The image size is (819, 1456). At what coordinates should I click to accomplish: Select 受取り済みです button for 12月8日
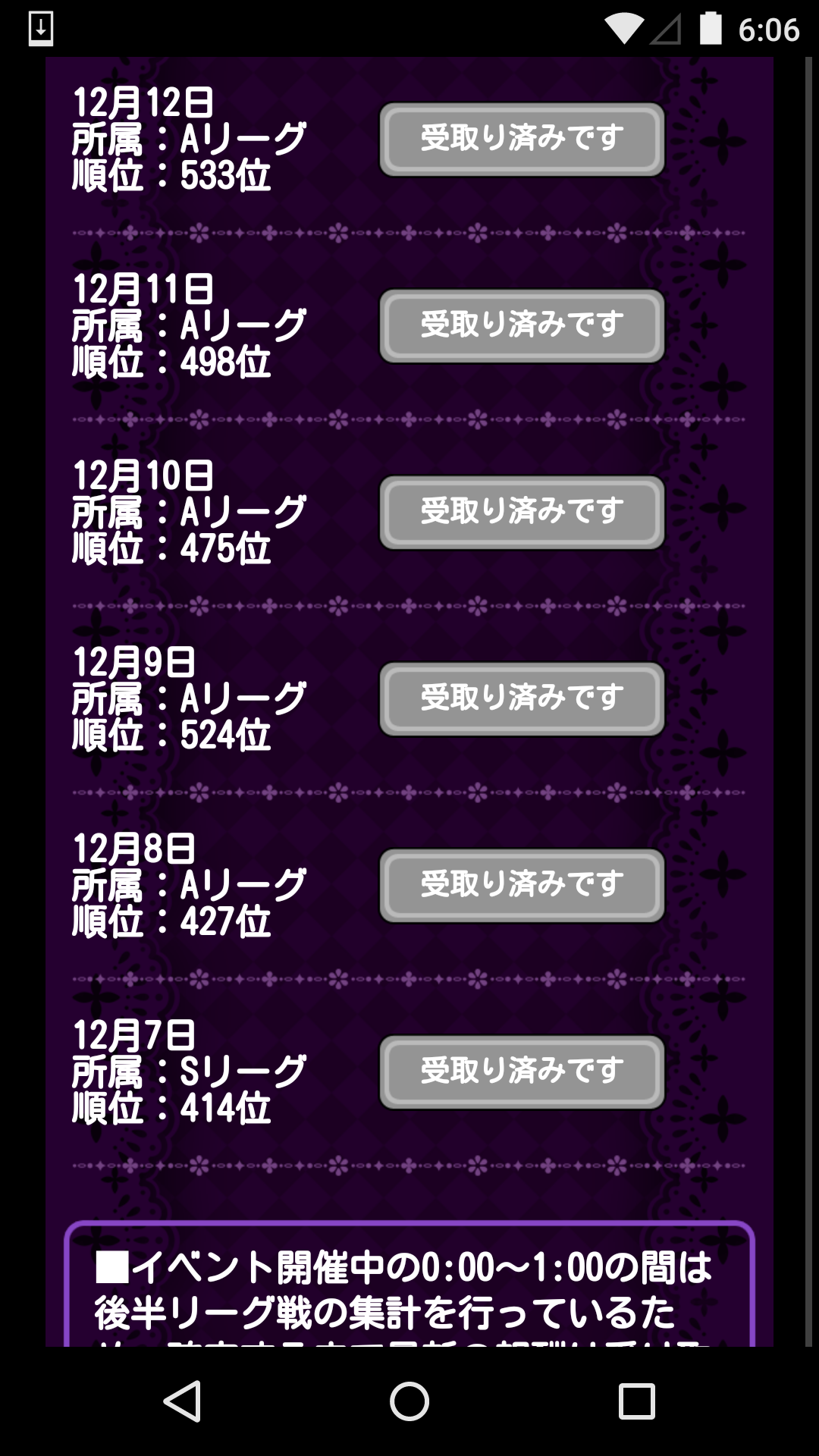coord(522,886)
